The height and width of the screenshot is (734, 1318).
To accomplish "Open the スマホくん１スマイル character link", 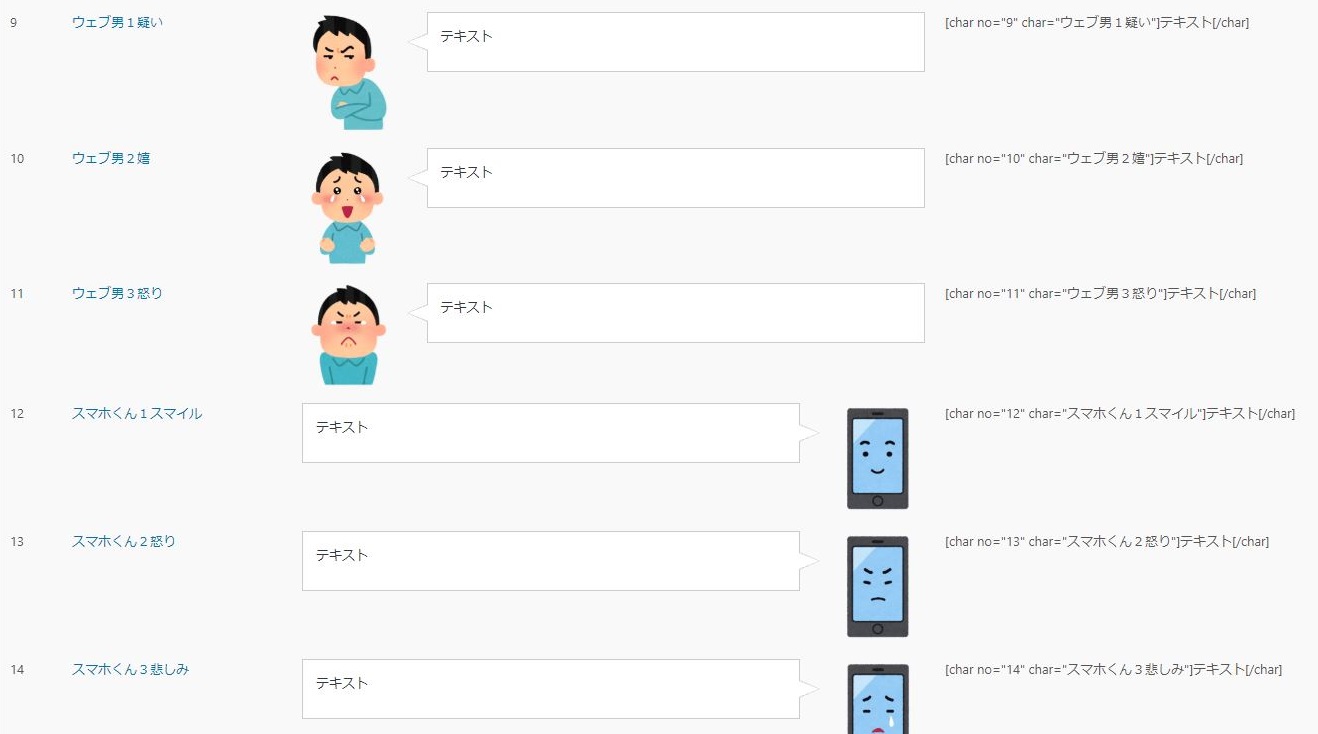I will 136,413.
